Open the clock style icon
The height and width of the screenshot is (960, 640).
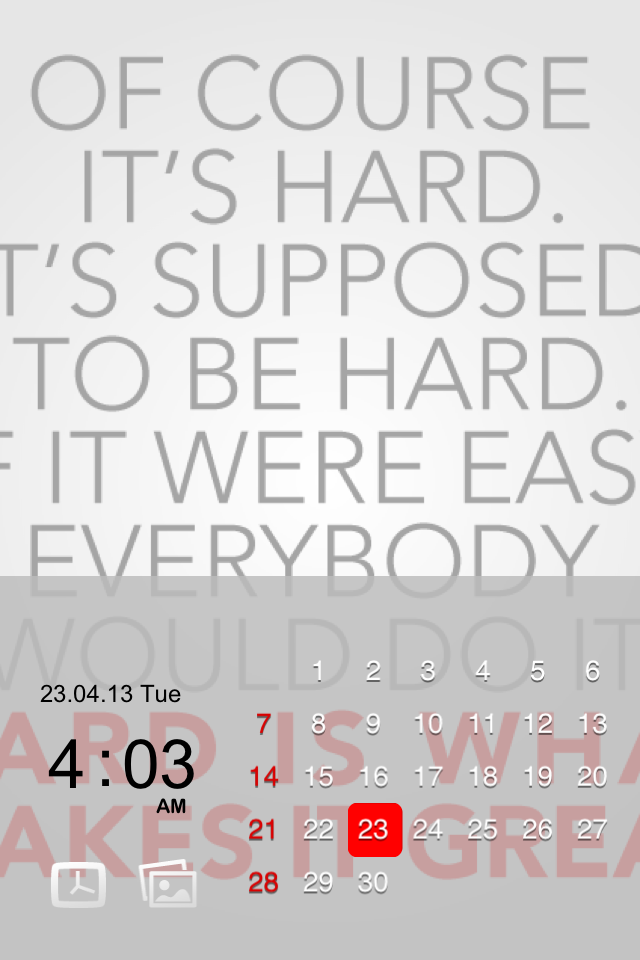[78, 883]
